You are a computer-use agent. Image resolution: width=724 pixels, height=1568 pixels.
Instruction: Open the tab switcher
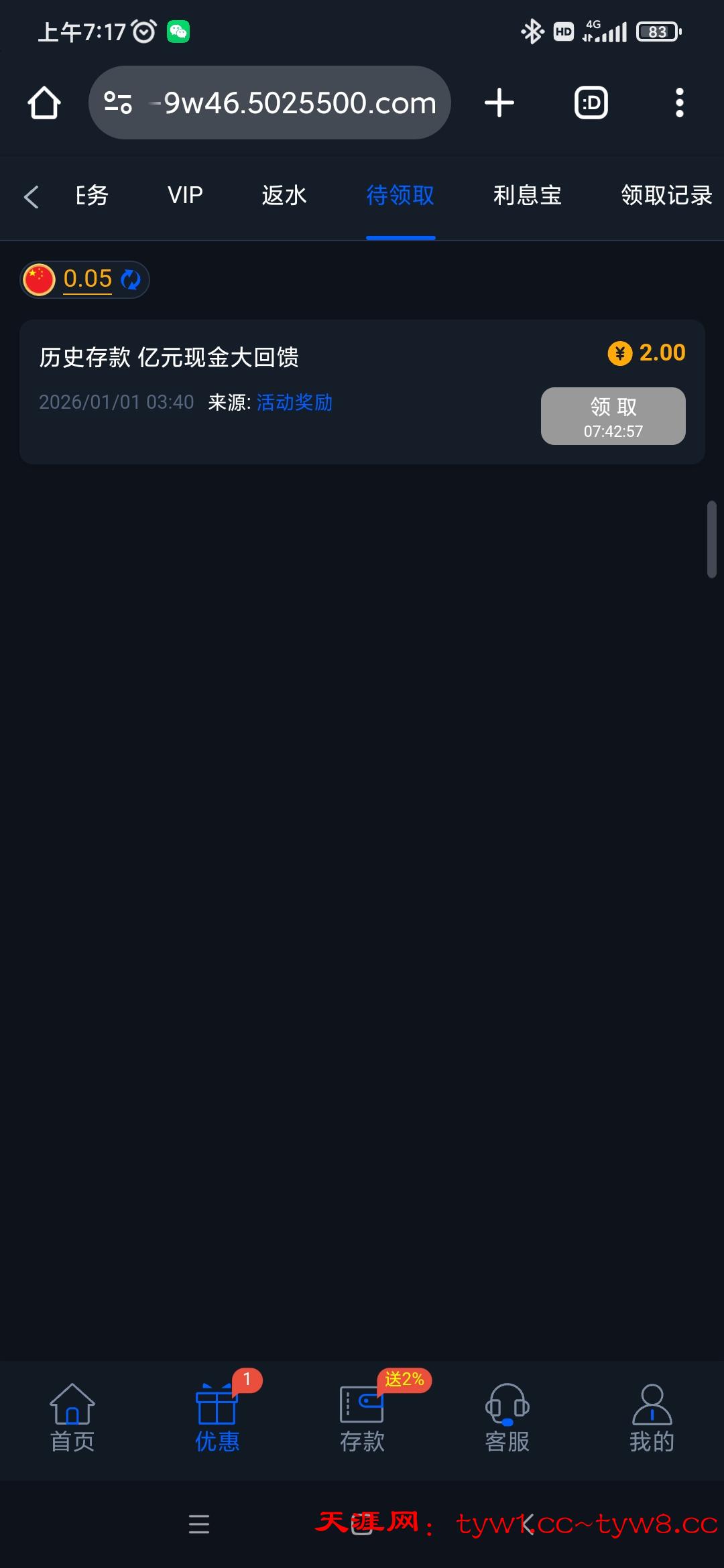click(x=591, y=103)
